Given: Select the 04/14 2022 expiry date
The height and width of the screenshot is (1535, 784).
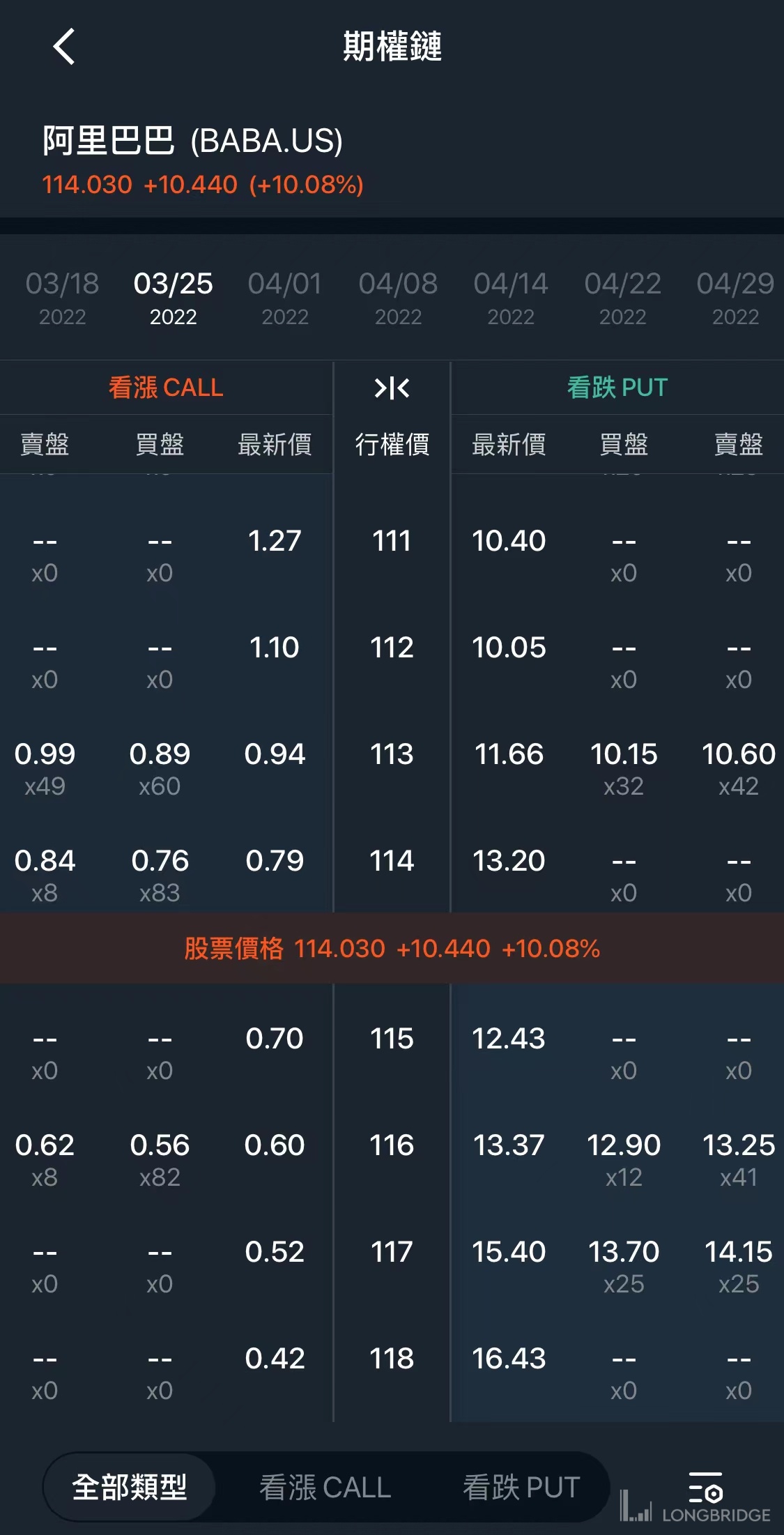Looking at the screenshot, I should [510, 298].
